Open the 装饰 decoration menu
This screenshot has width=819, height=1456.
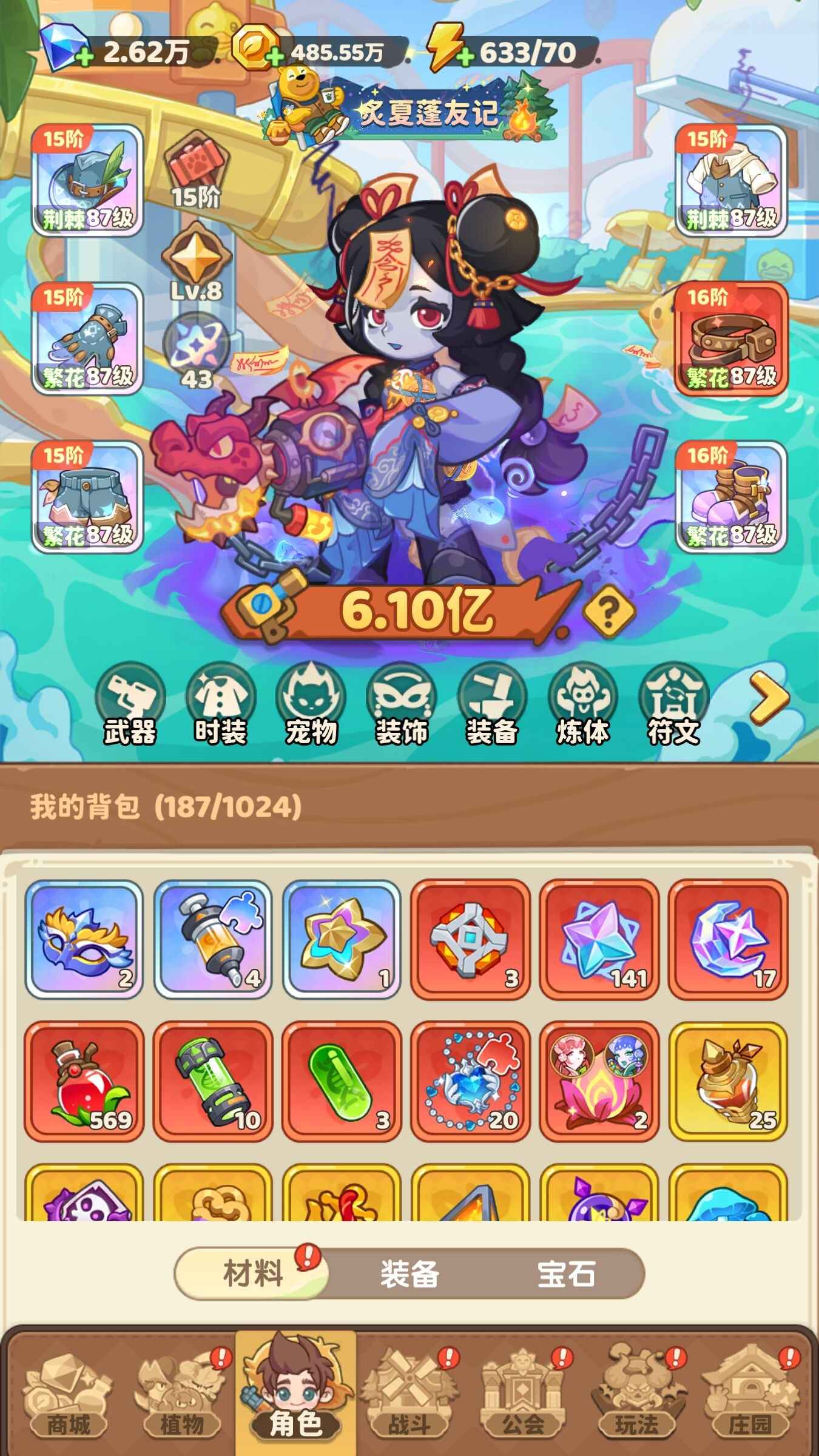click(x=401, y=704)
